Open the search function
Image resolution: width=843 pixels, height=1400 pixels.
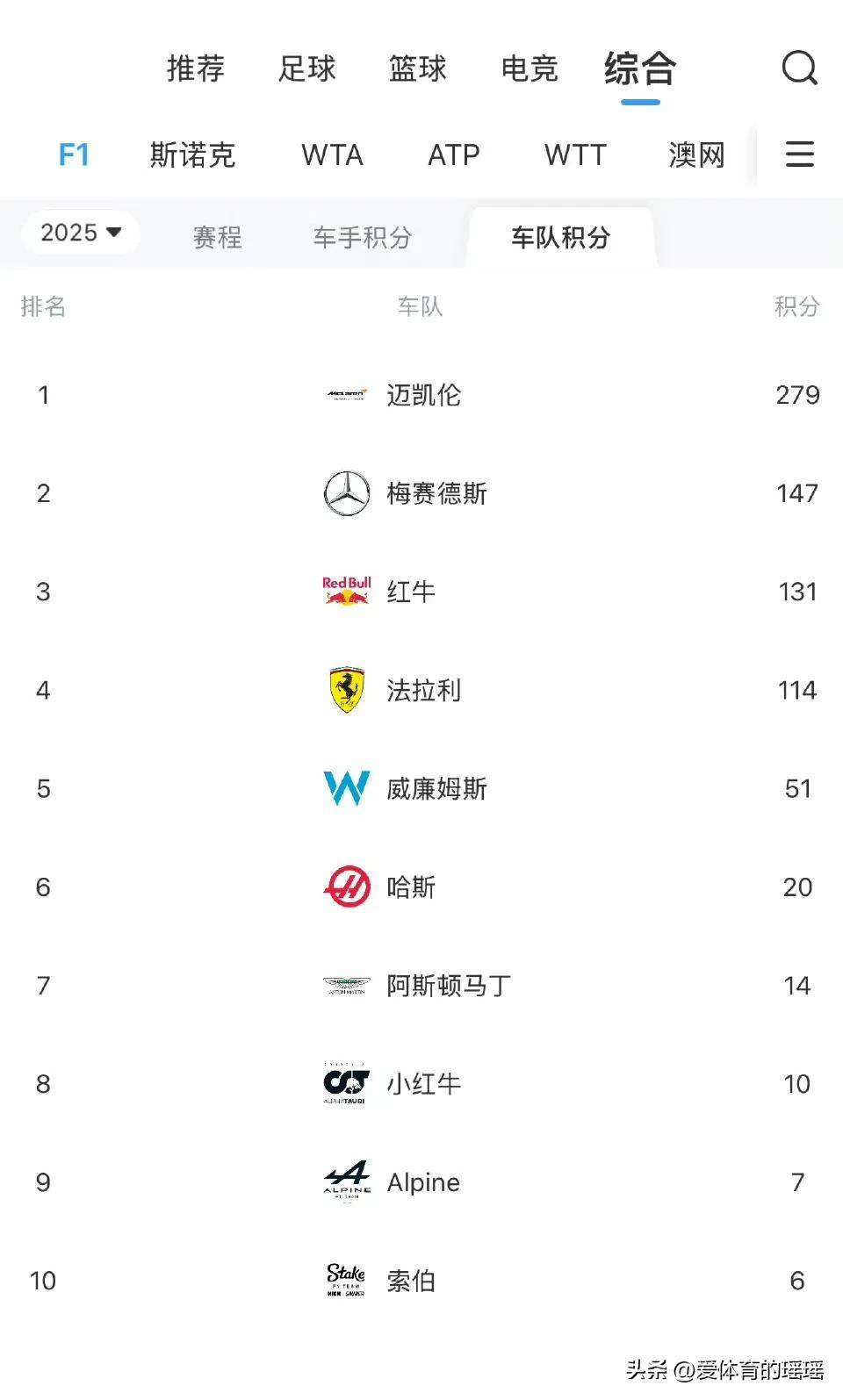[x=797, y=68]
